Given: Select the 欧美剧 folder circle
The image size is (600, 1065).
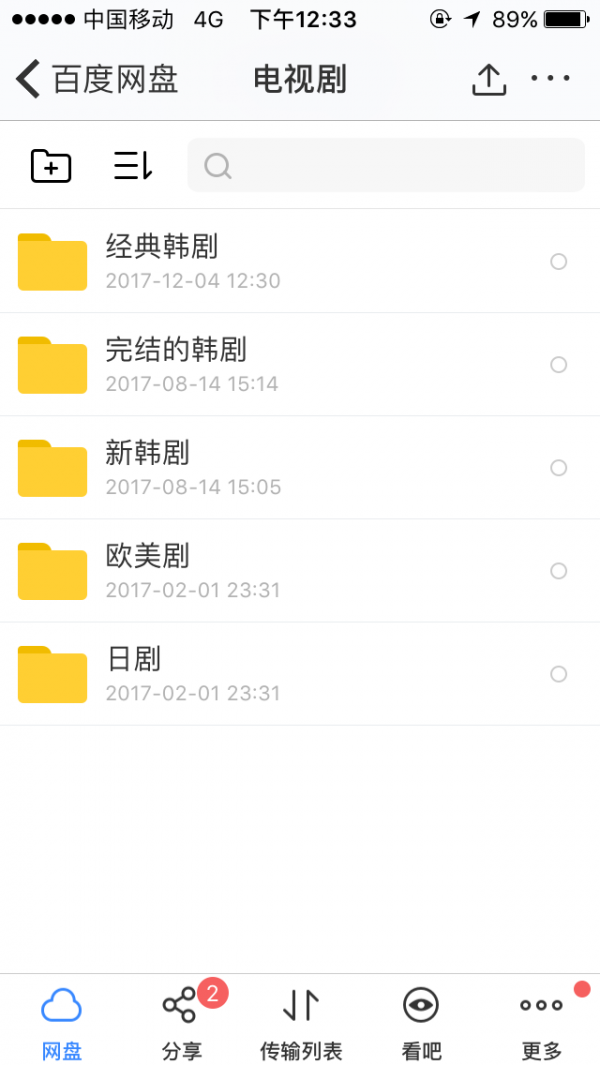Looking at the screenshot, I should tap(559, 571).
